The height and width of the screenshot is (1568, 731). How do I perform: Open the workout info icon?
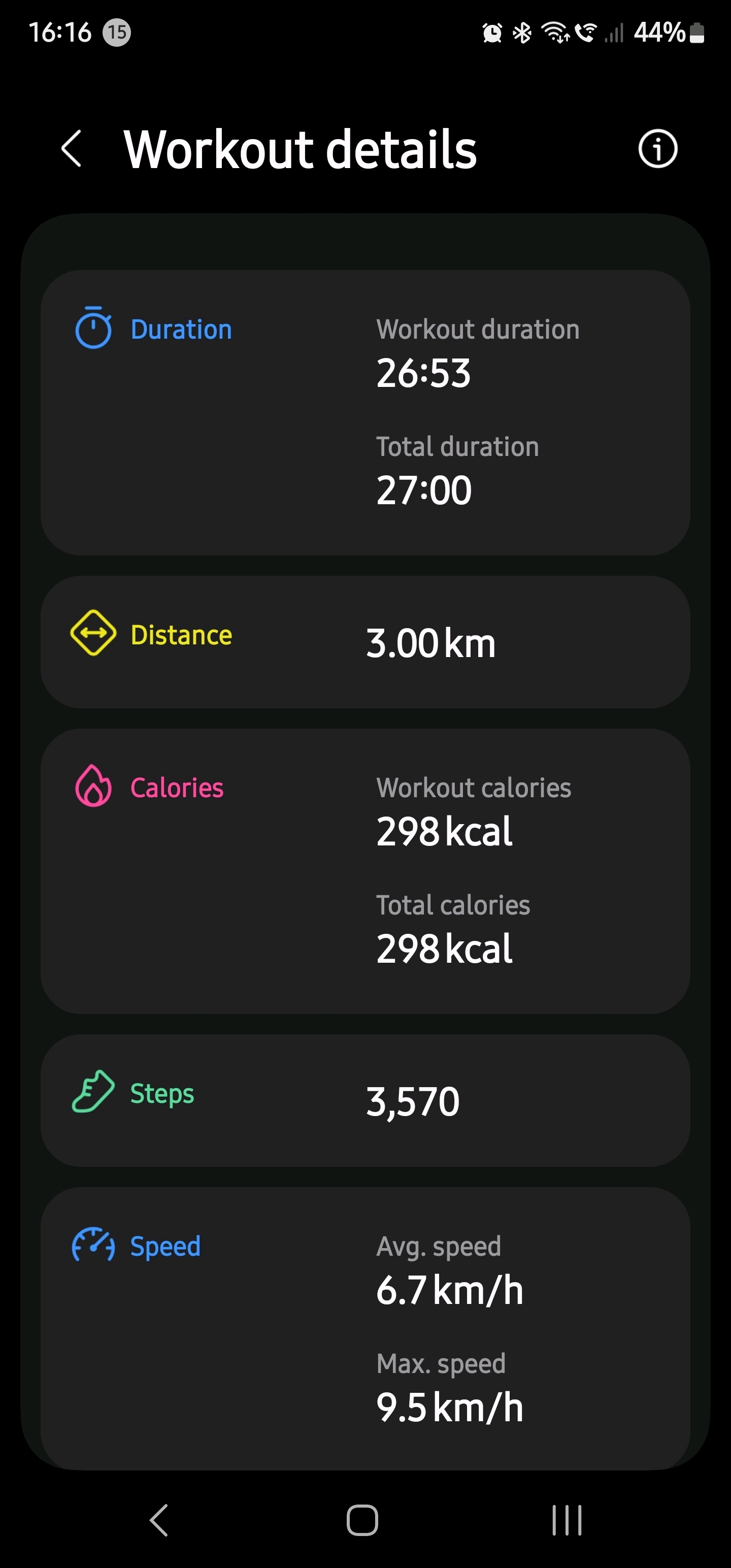(x=657, y=149)
